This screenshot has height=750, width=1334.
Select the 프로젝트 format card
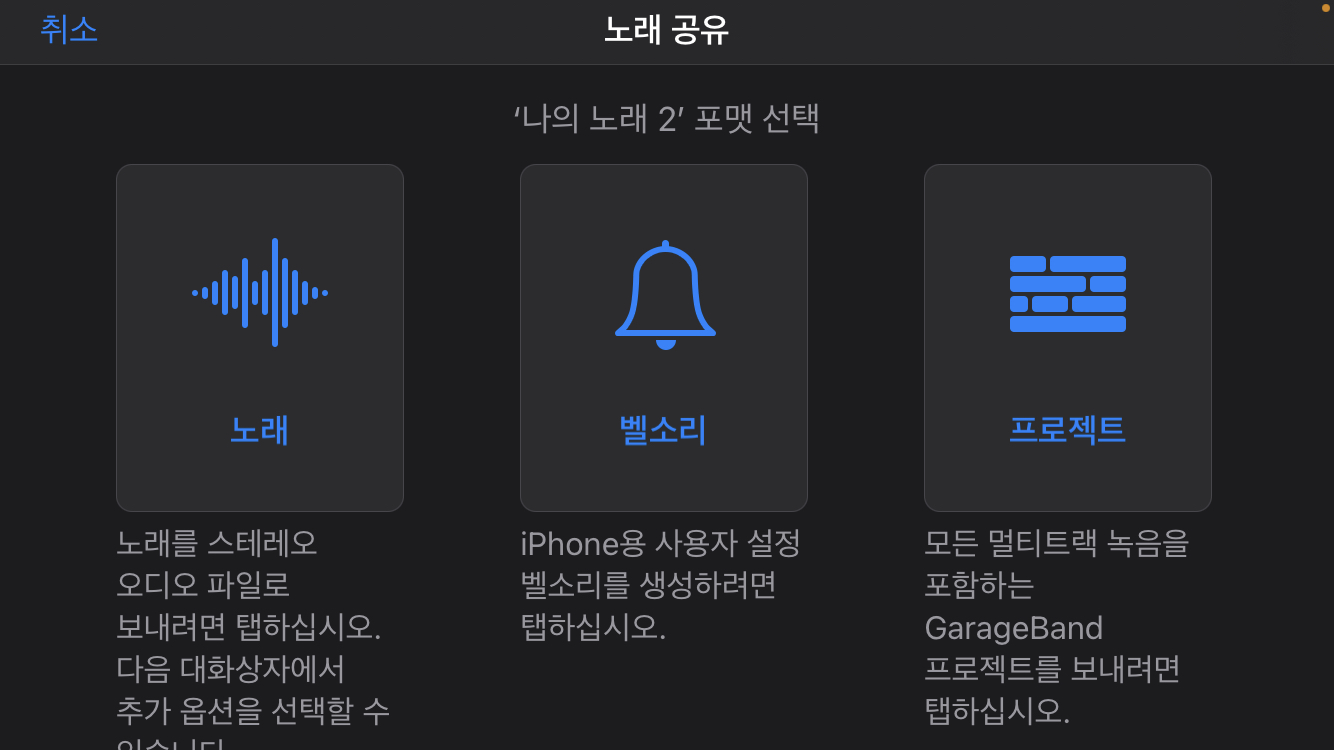(1067, 338)
